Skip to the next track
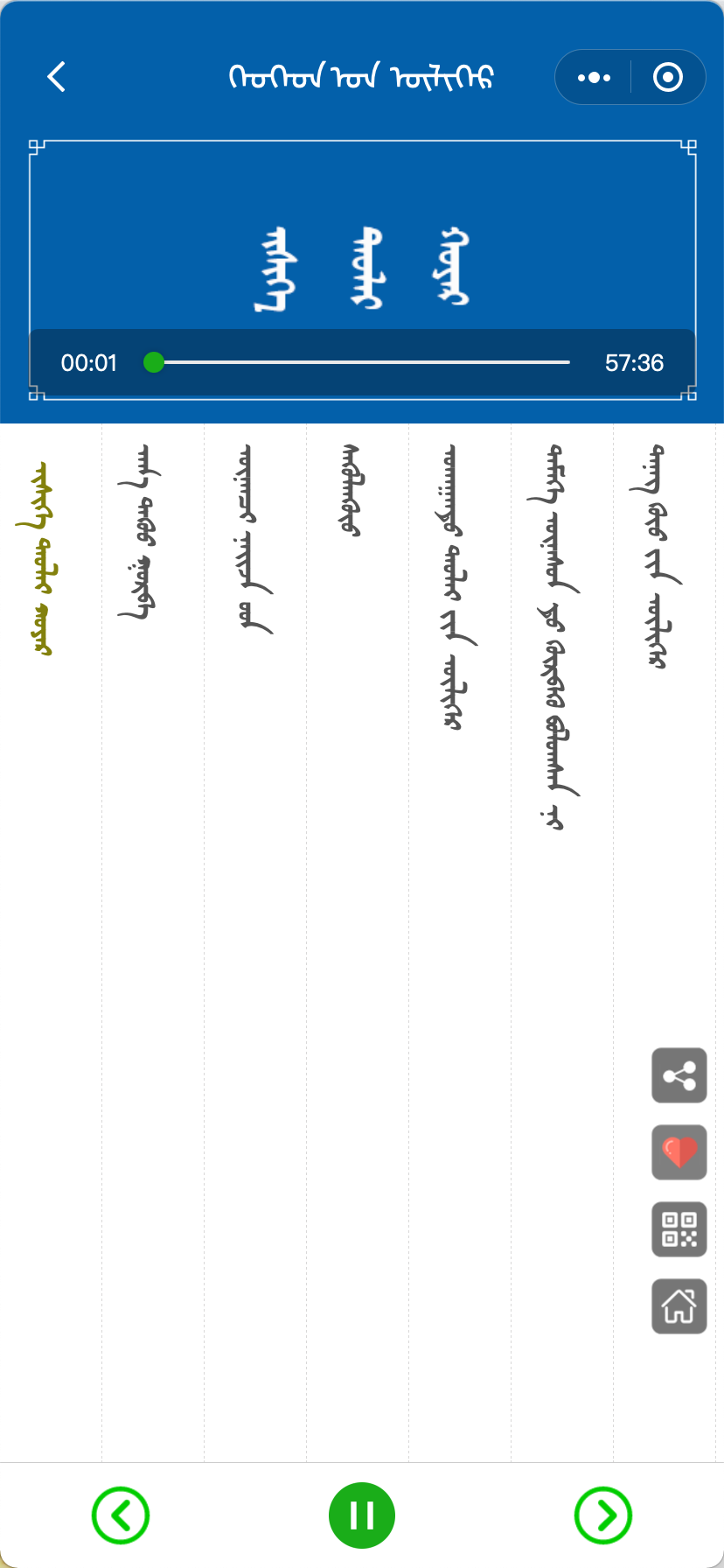This screenshot has height=1568, width=724. pos(603,1515)
